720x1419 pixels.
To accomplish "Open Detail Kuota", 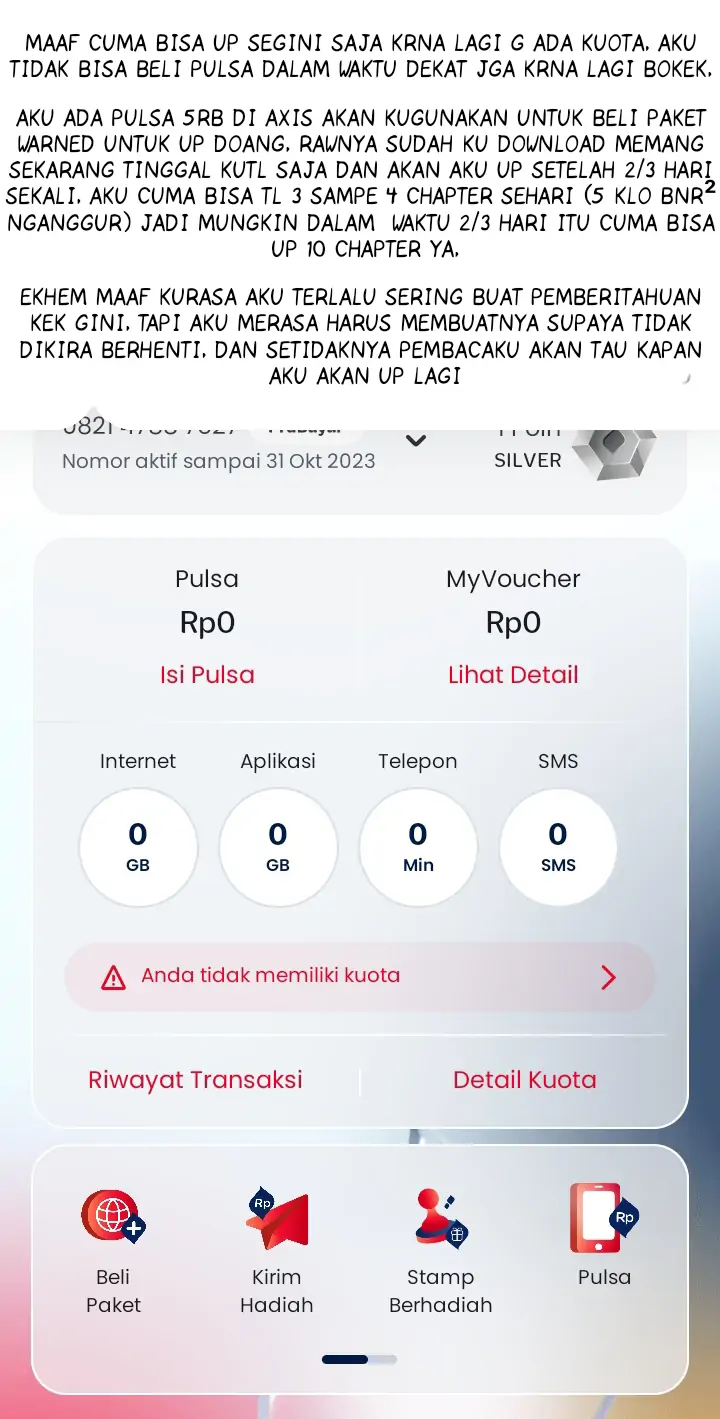I will coord(524,1080).
